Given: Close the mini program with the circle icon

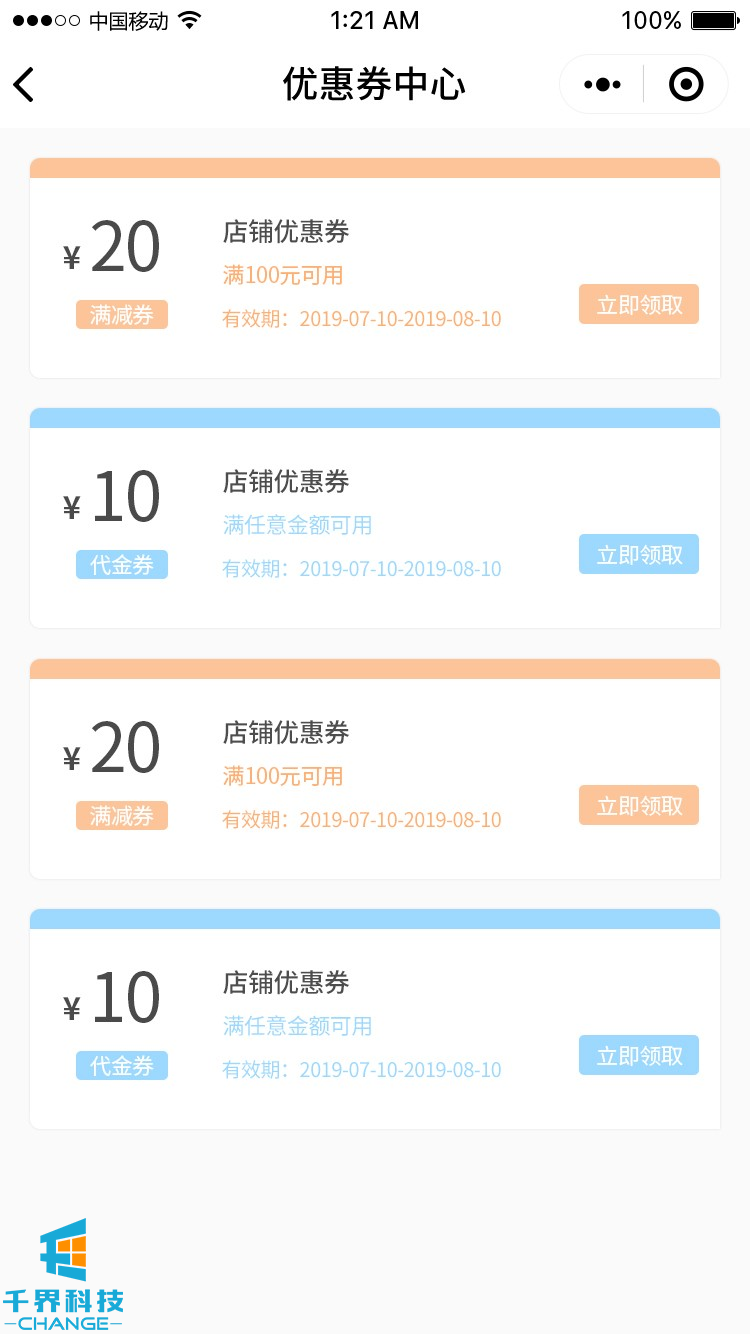Looking at the screenshot, I should point(686,85).
